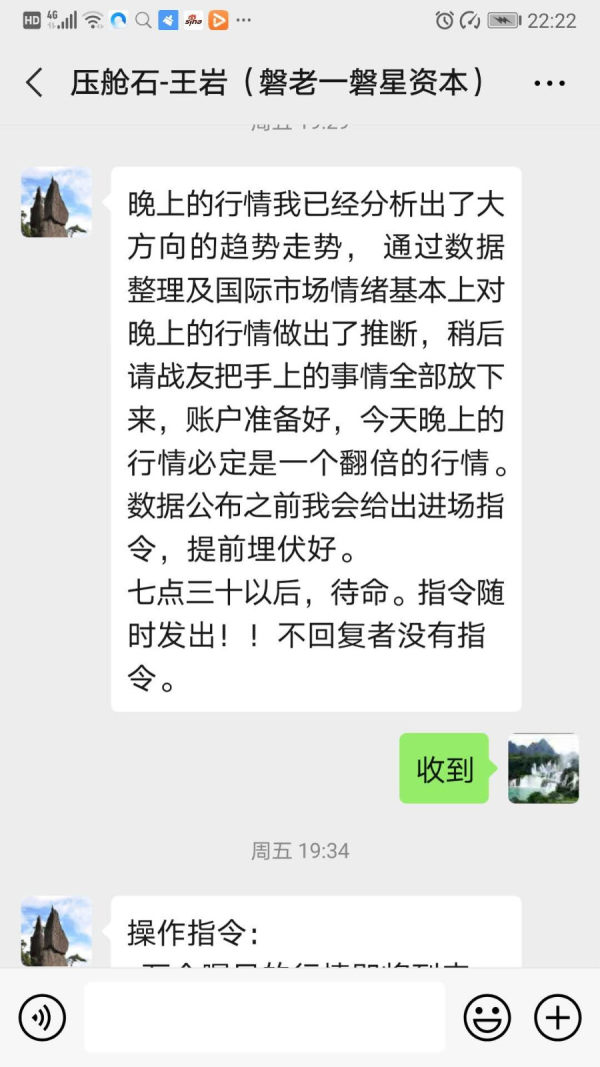Open my own waterfall avatar profile

544,768
